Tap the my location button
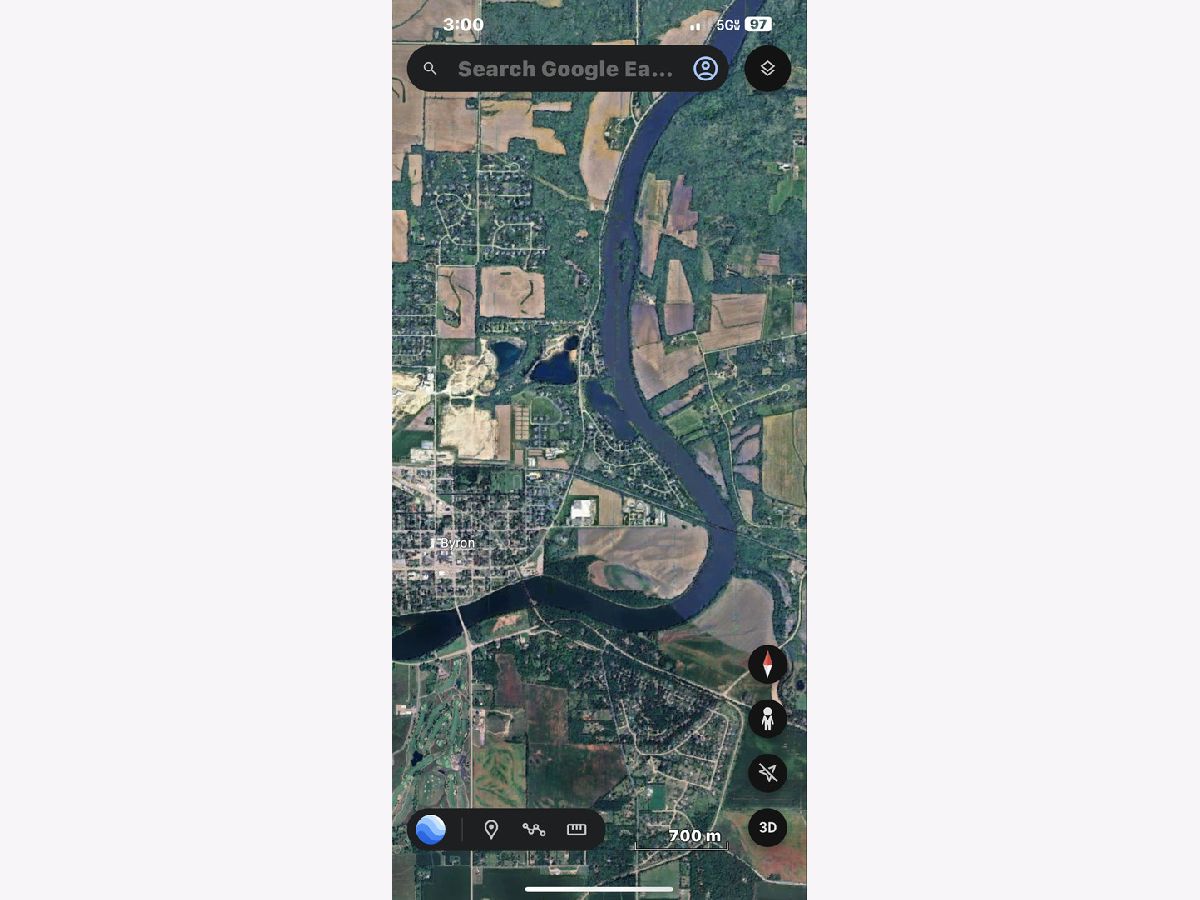1200x900 pixels. 767,773
